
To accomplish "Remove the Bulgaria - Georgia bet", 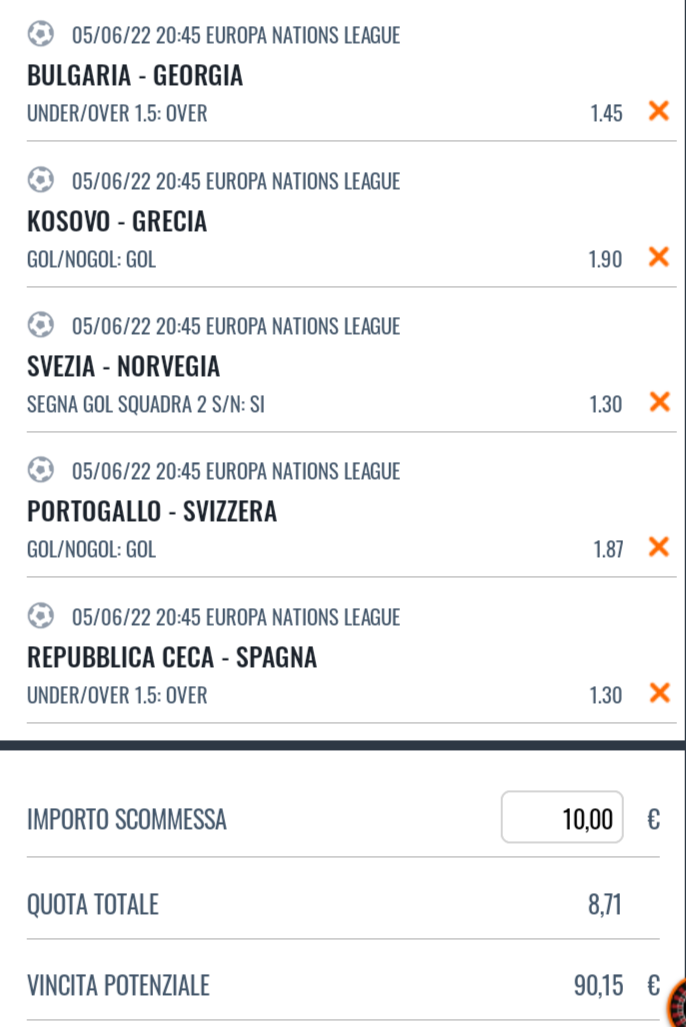I will tap(658, 111).
